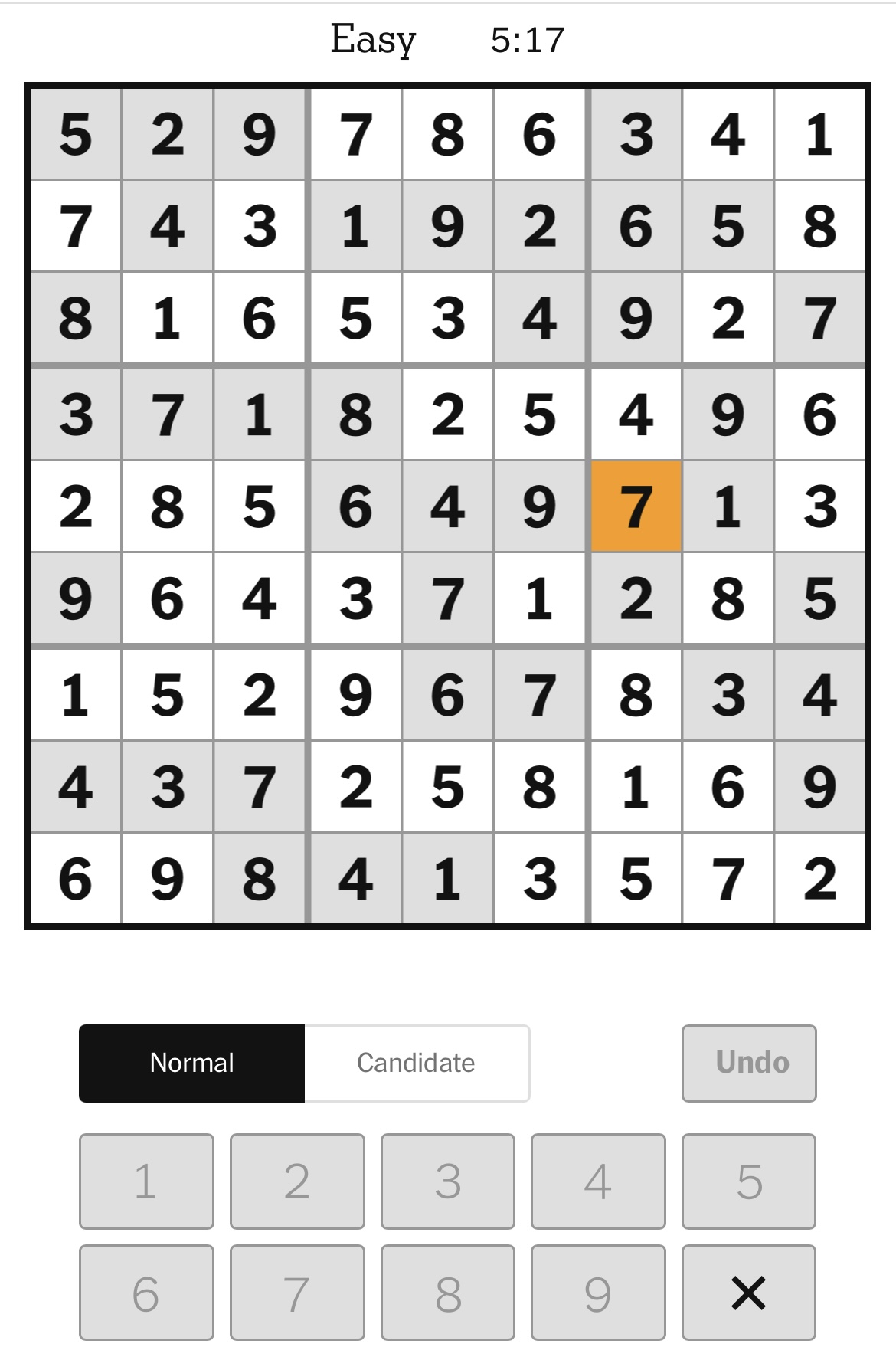Enter number 7 from keypad
This screenshot has height=1347, width=896.
point(297,1293)
